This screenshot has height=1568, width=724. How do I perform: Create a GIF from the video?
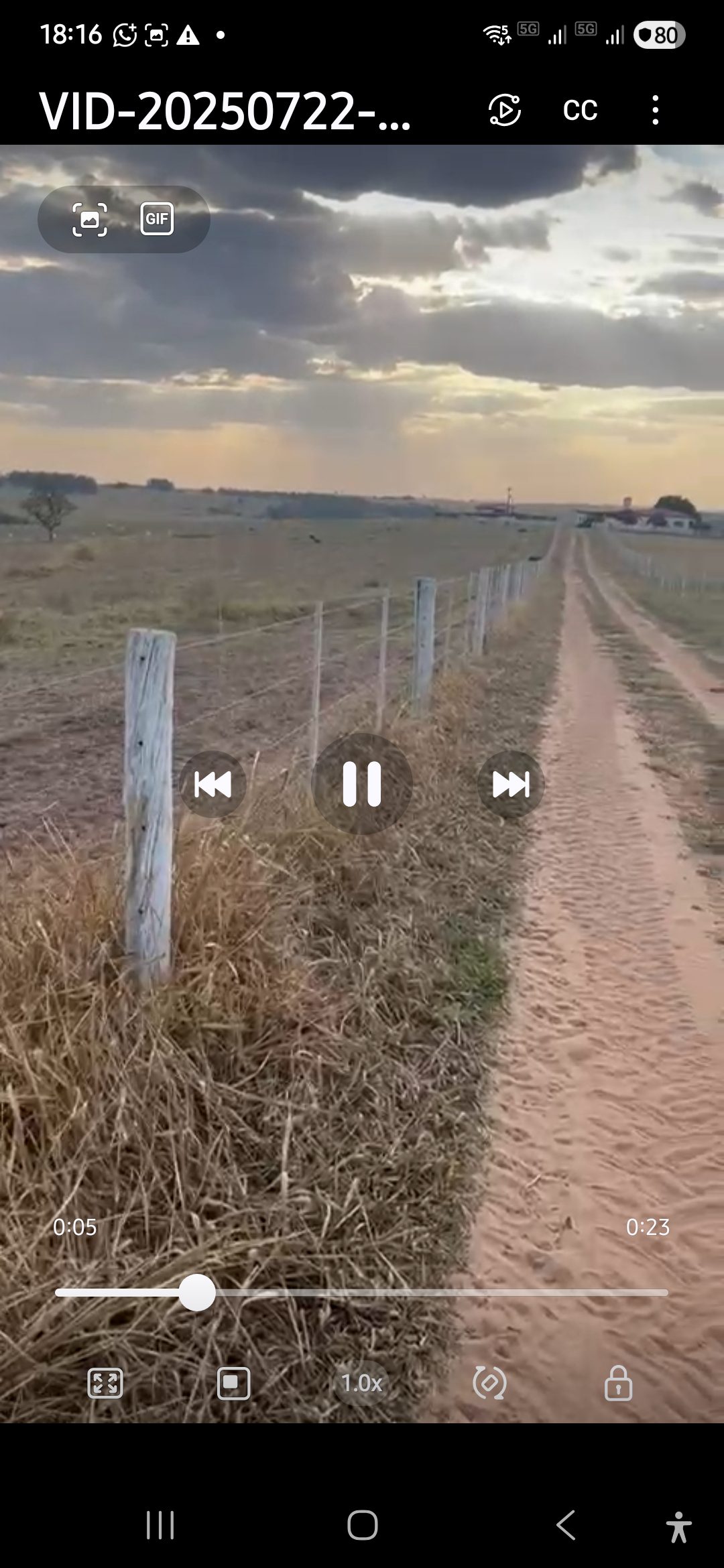click(x=157, y=219)
